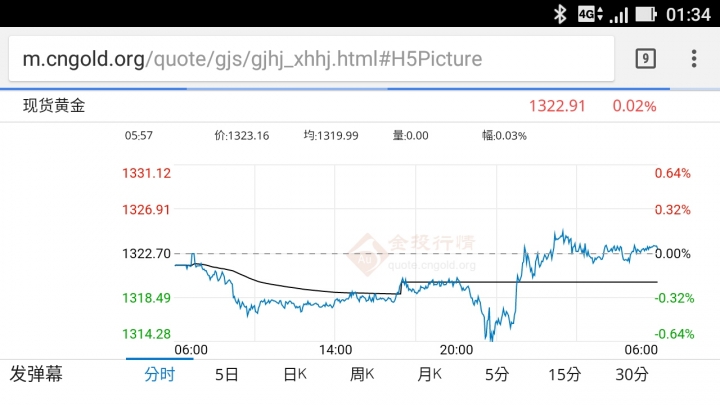Image resolution: width=720 pixels, height=405 pixels.
Task: Switch to the 5日 chart tab
Action: coord(227,375)
